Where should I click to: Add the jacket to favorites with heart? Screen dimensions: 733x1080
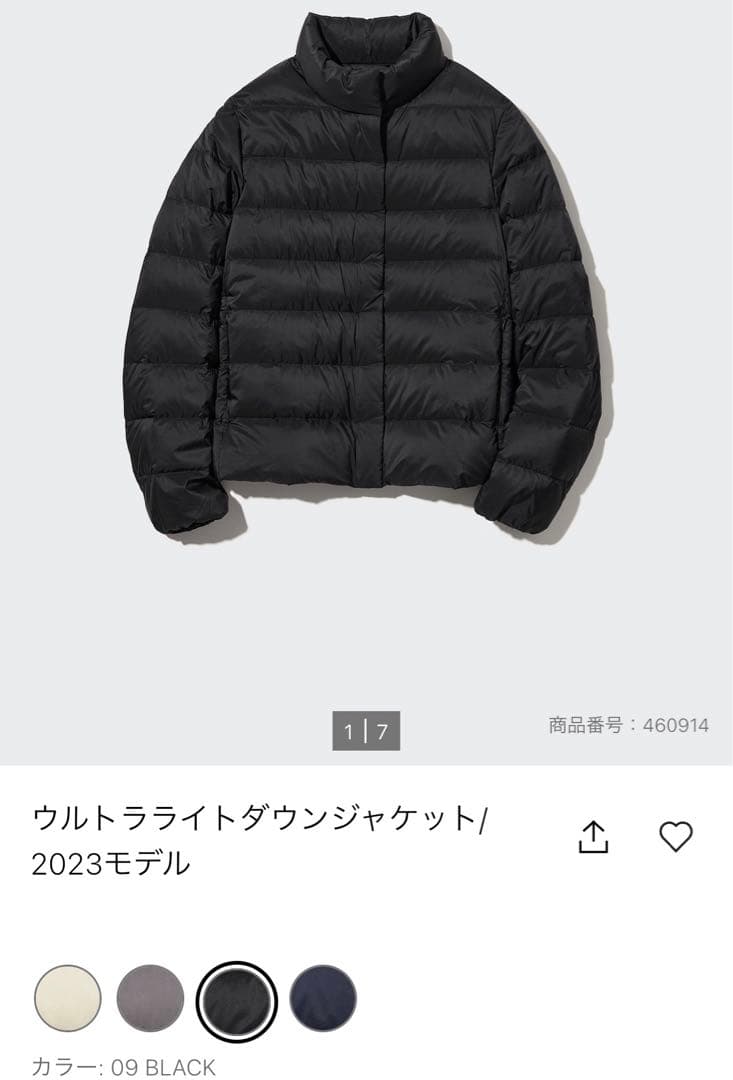click(x=676, y=836)
